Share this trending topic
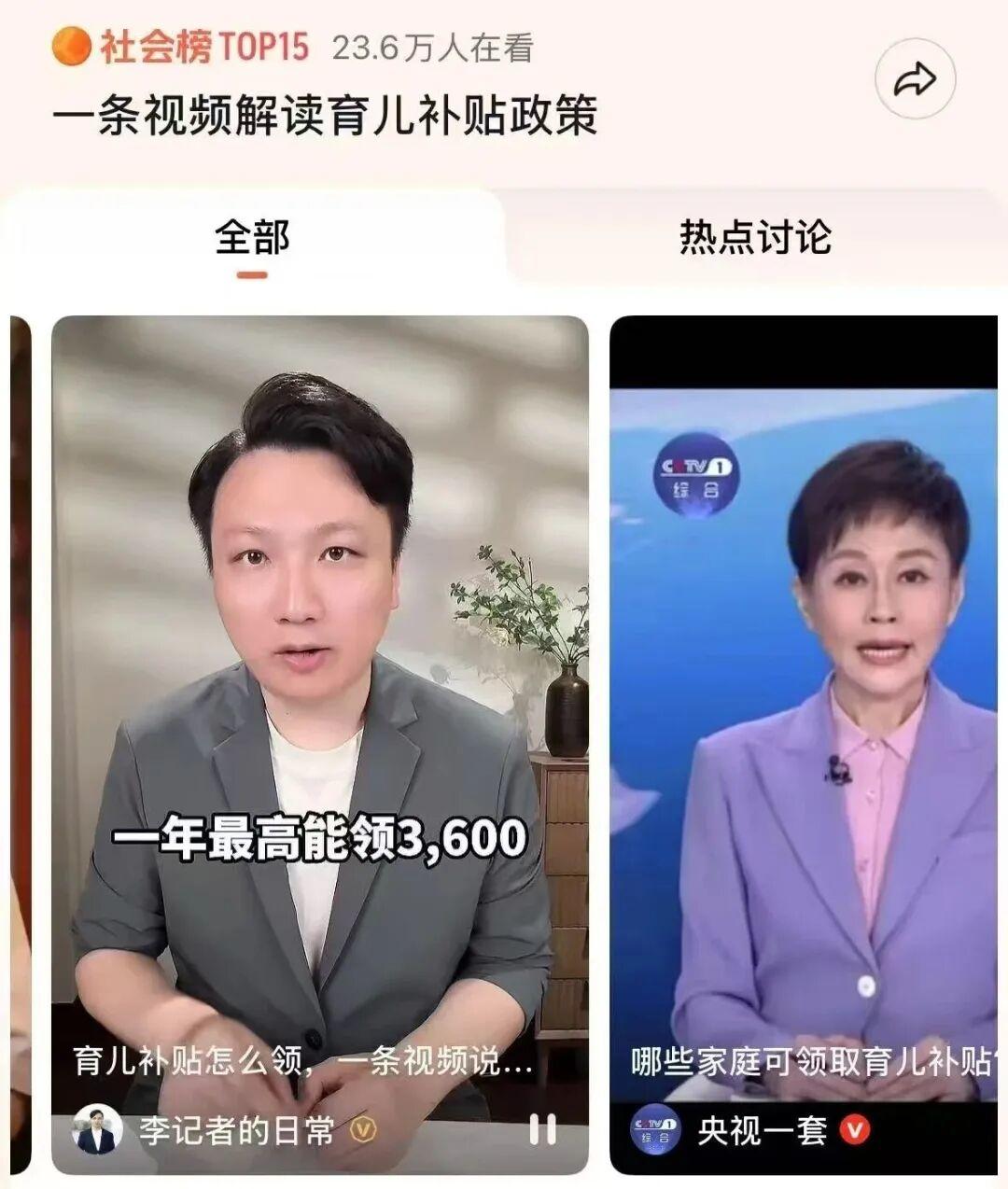 (x=915, y=80)
